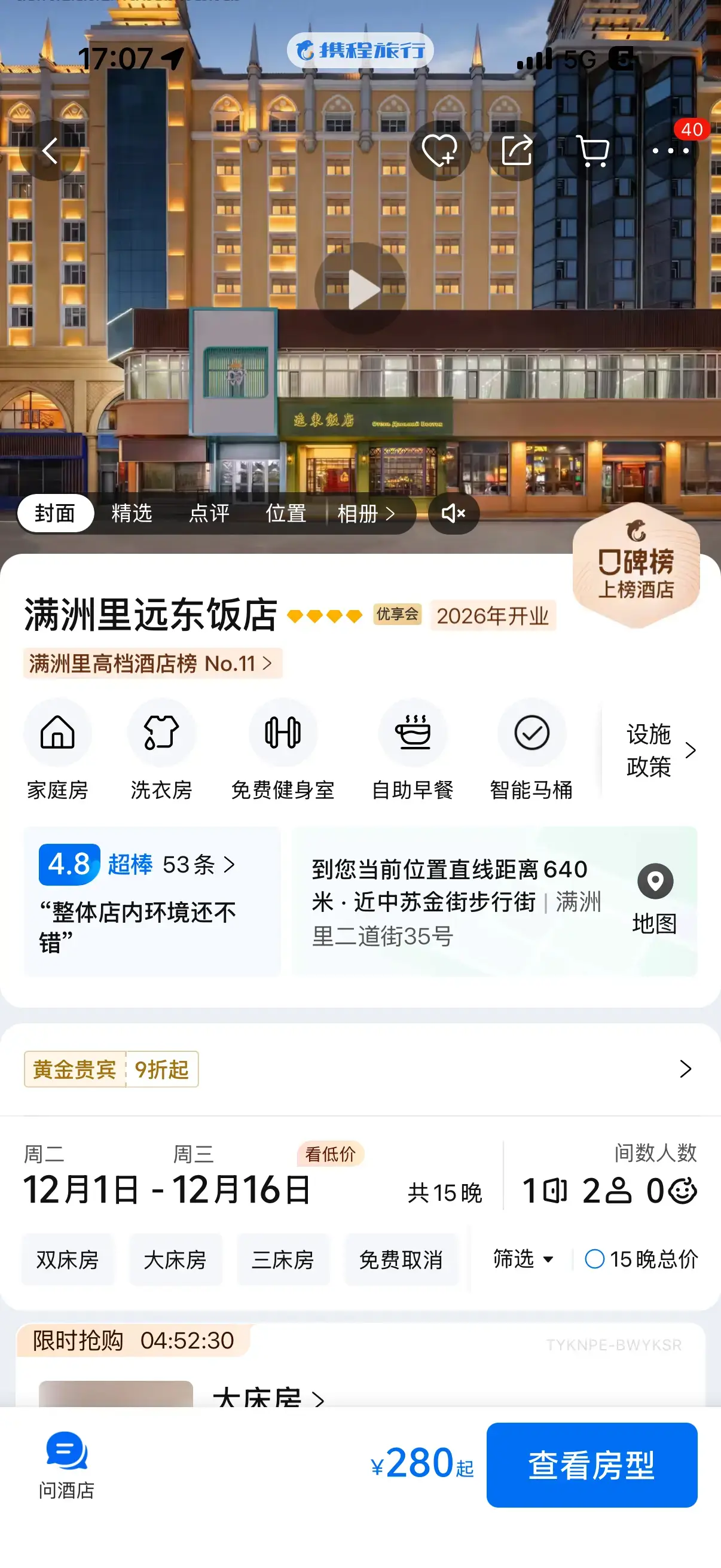
Task: Open 满洲里高档酒店榜 No.11 ranking
Action: pos(152,663)
